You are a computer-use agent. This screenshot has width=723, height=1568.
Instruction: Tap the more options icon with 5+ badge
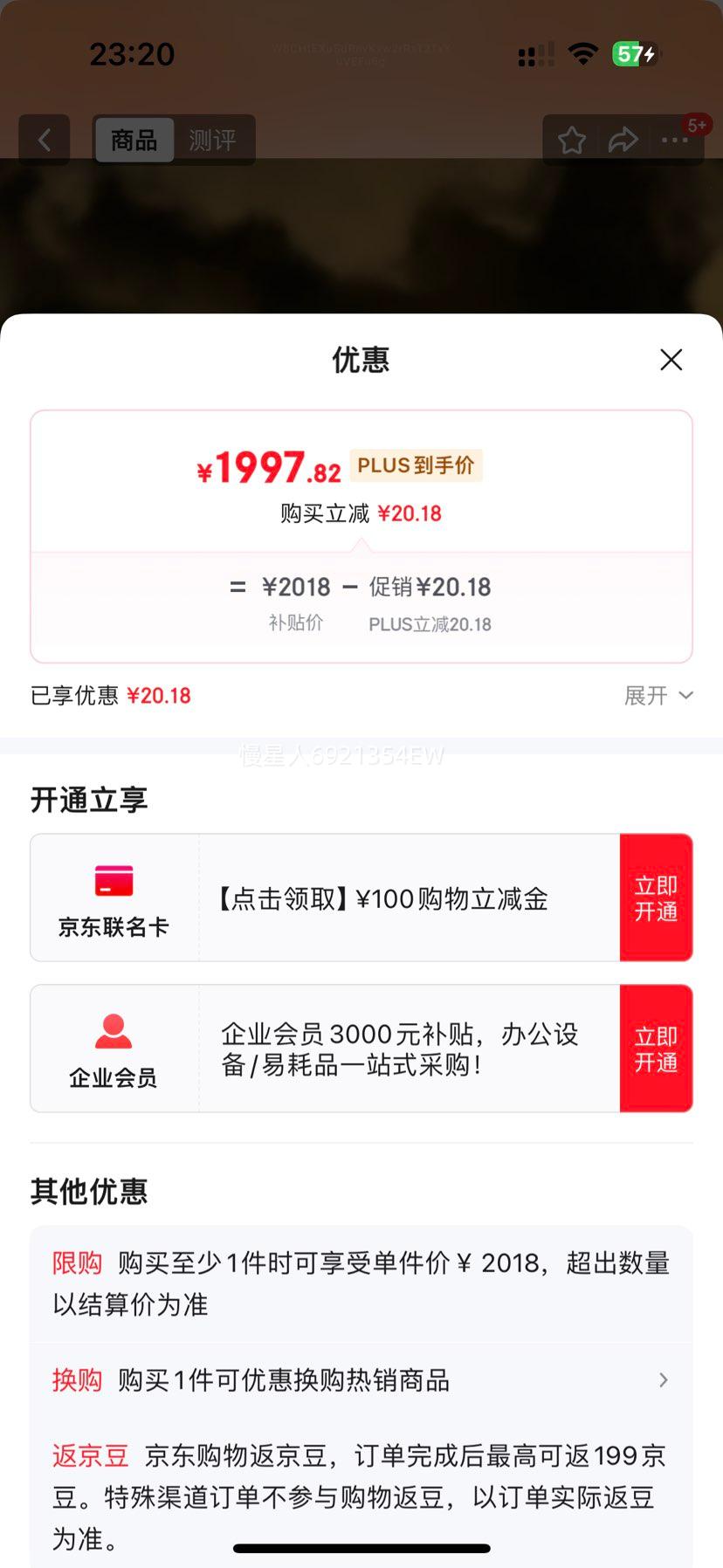coord(675,140)
